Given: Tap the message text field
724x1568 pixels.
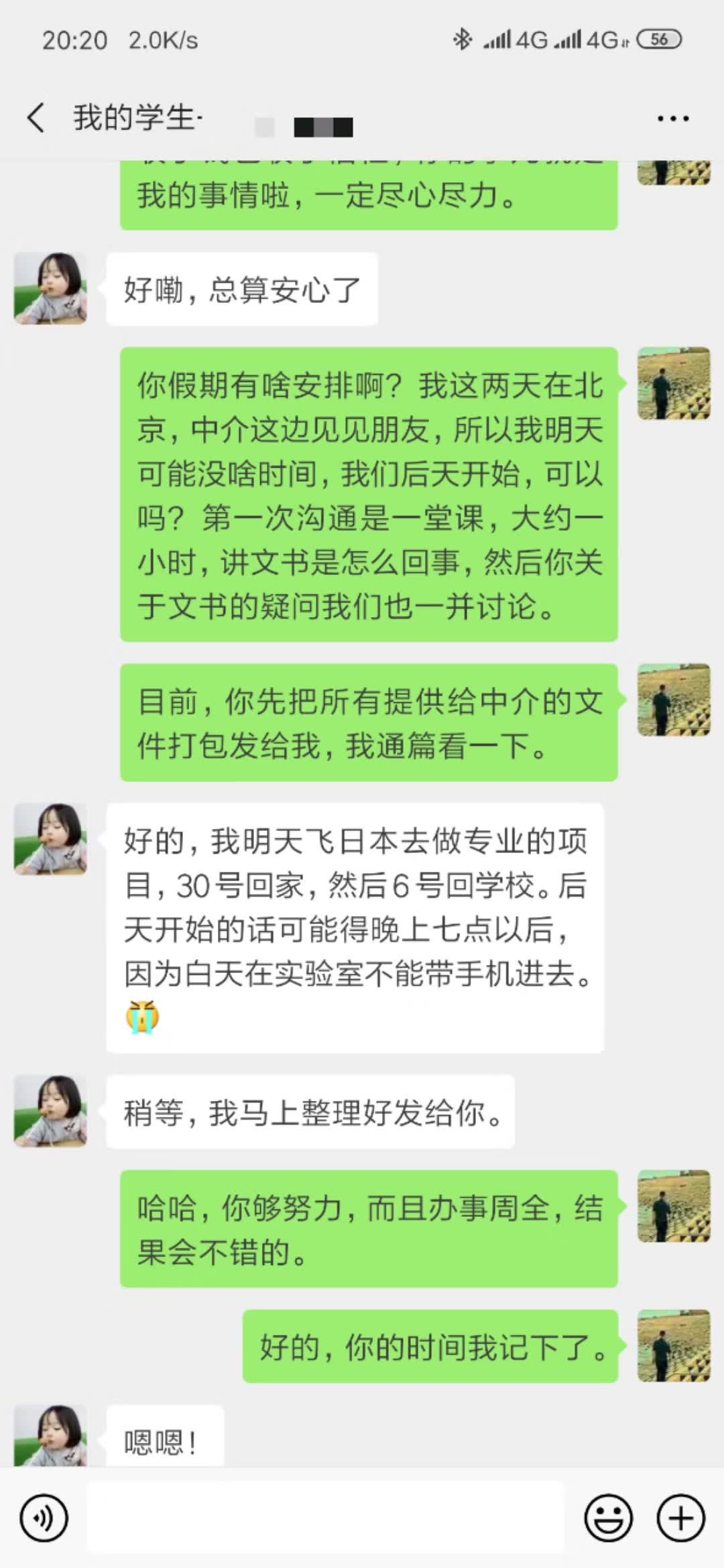Looking at the screenshot, I should (x=326, y=1518).
